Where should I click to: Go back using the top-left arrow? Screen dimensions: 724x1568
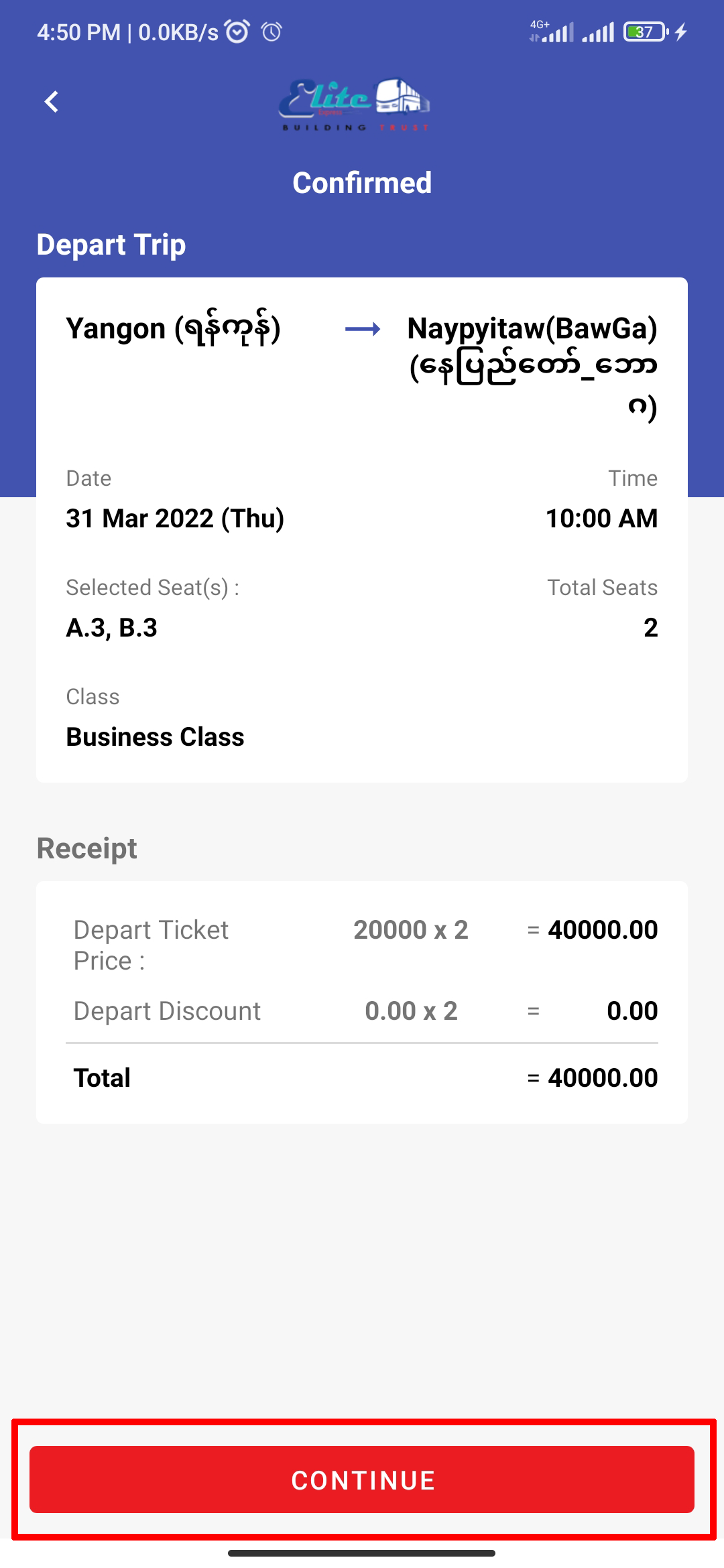(x=52, y=102)
